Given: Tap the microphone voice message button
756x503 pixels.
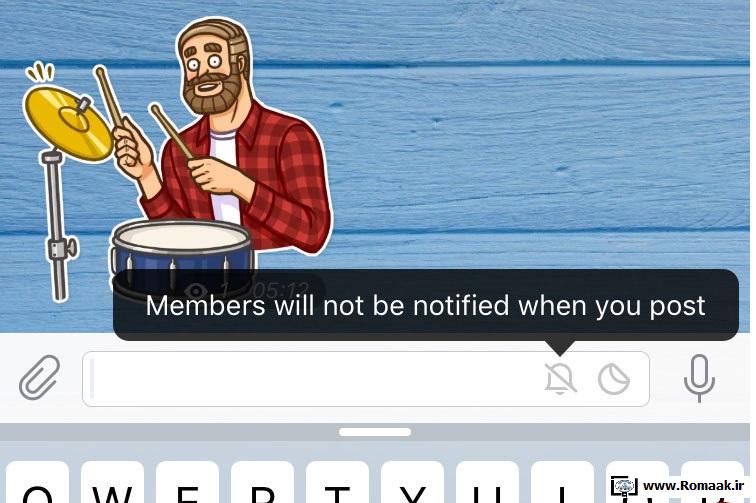Looking at the screenshot, I should (699, 378).
